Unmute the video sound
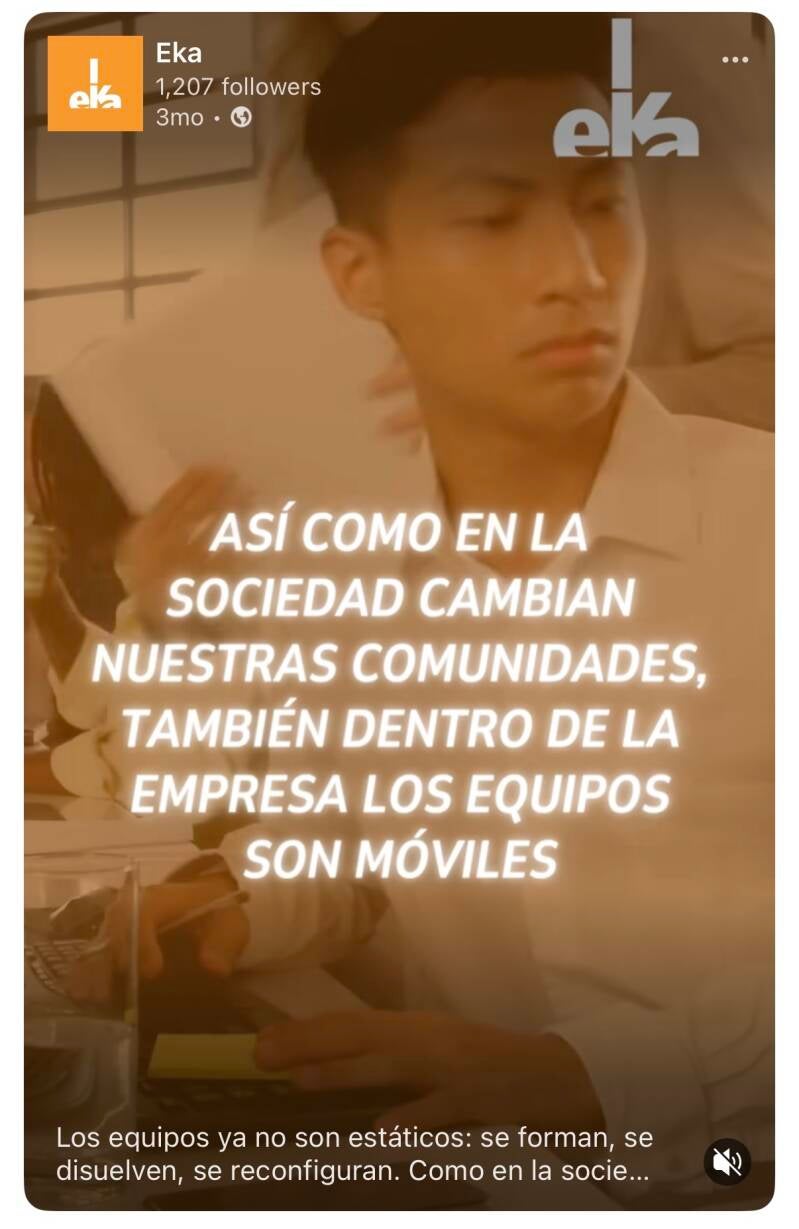 pos(727,1161)
